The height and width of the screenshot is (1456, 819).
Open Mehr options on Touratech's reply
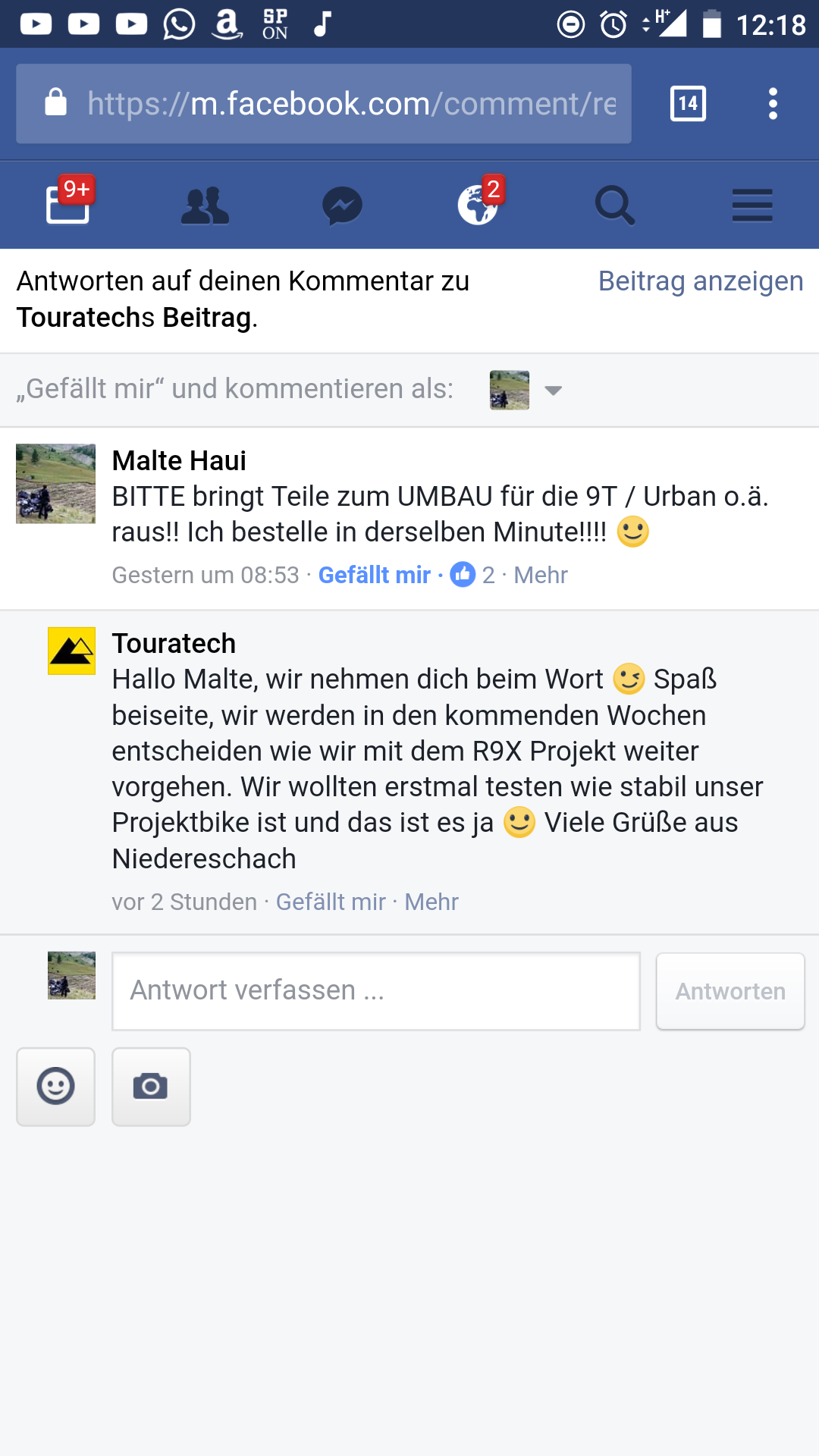click(431, 902)
